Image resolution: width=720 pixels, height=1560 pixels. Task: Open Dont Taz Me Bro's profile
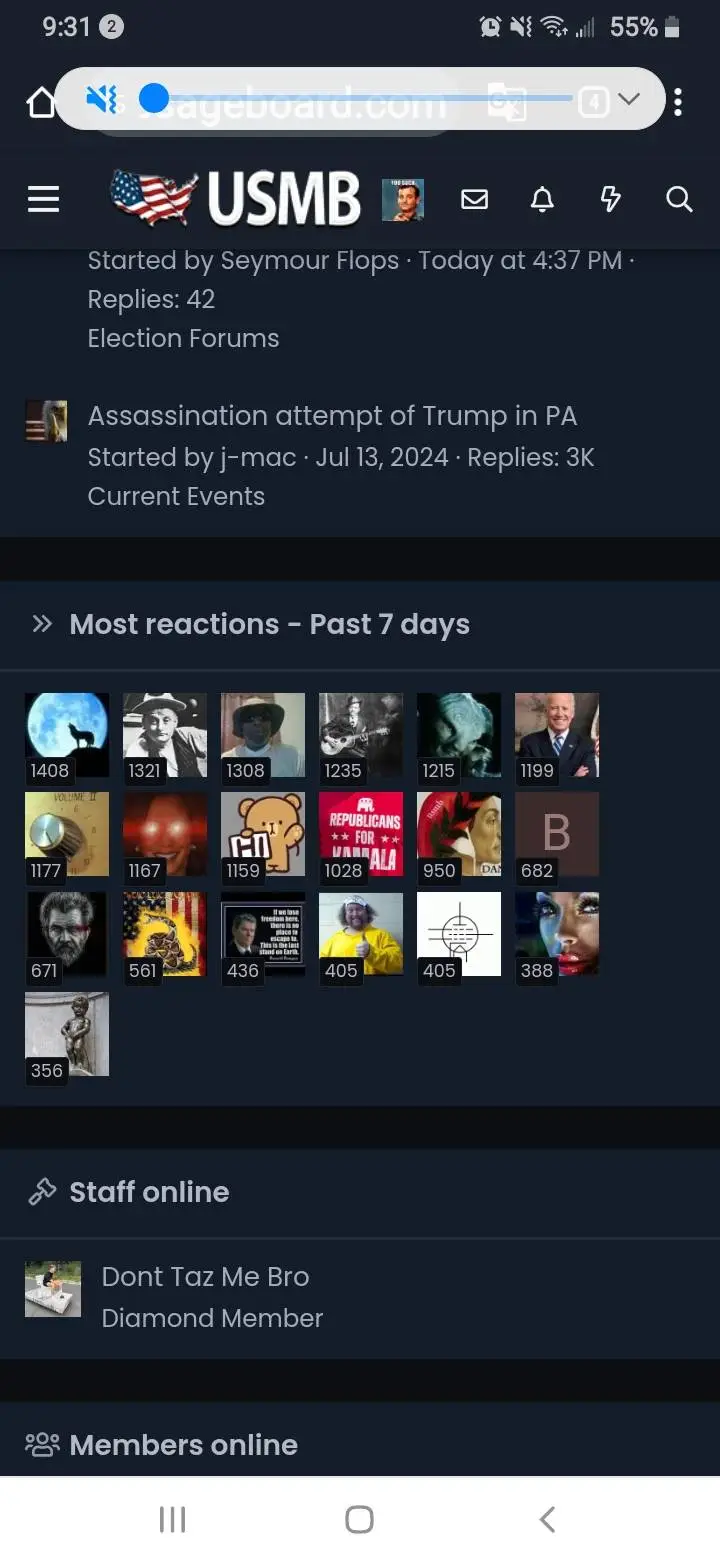[x=205, y=1277]
